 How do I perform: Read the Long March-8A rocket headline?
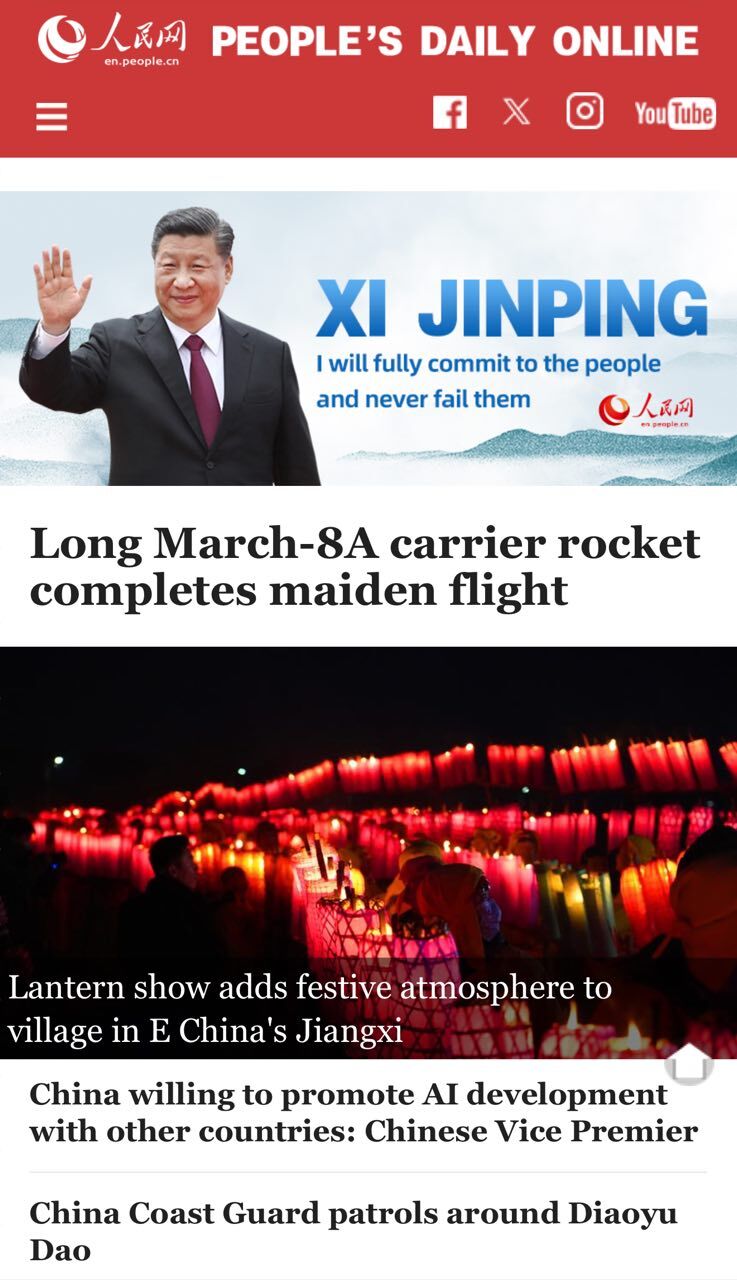[x=366, y=566]
